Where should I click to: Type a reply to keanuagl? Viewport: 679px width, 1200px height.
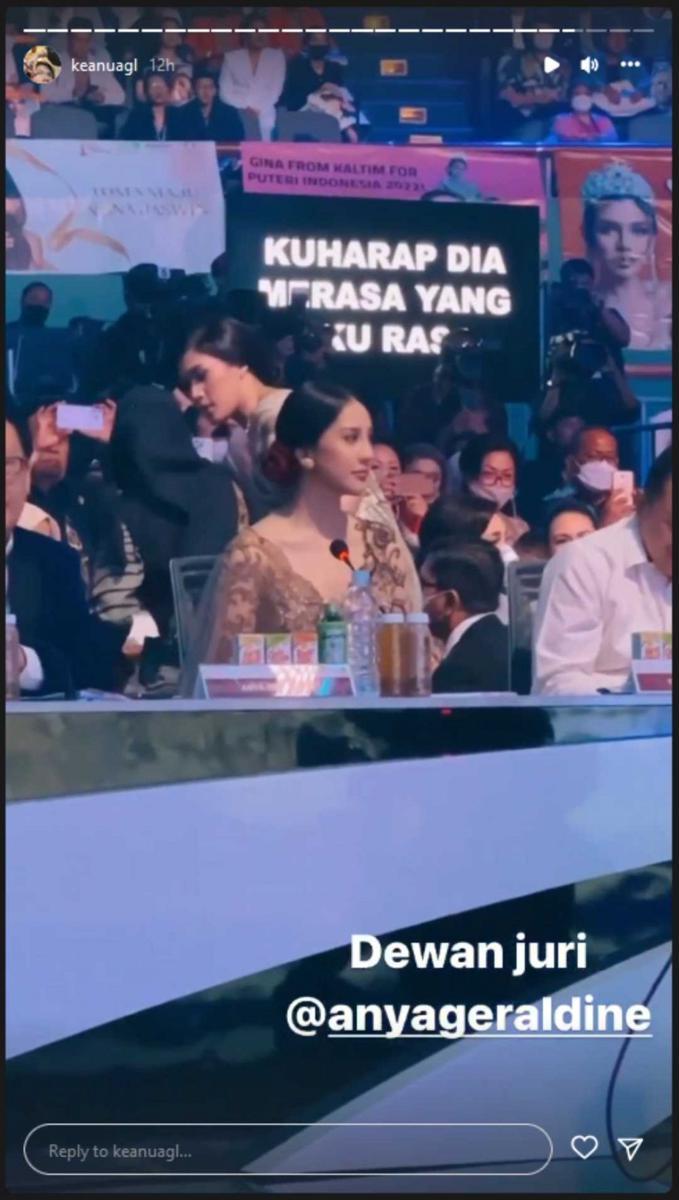[x=287, y=1150]
